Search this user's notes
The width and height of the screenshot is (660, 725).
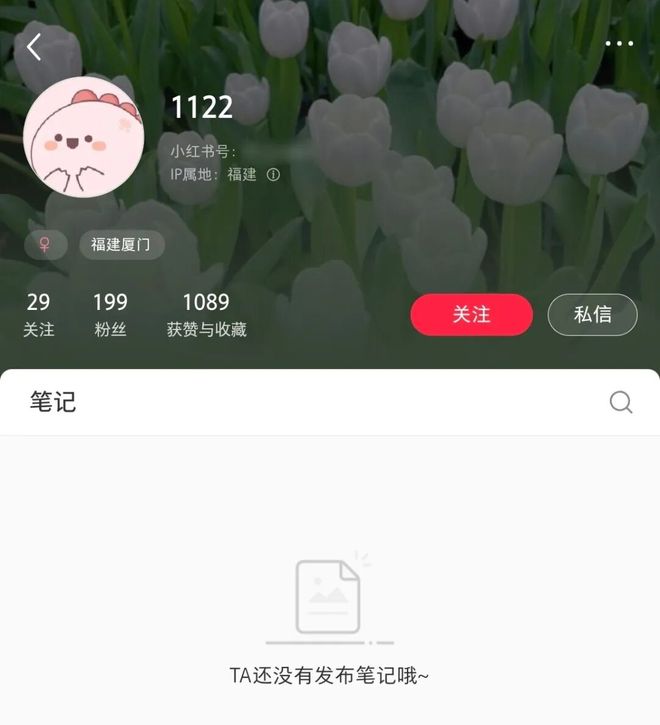621,402
